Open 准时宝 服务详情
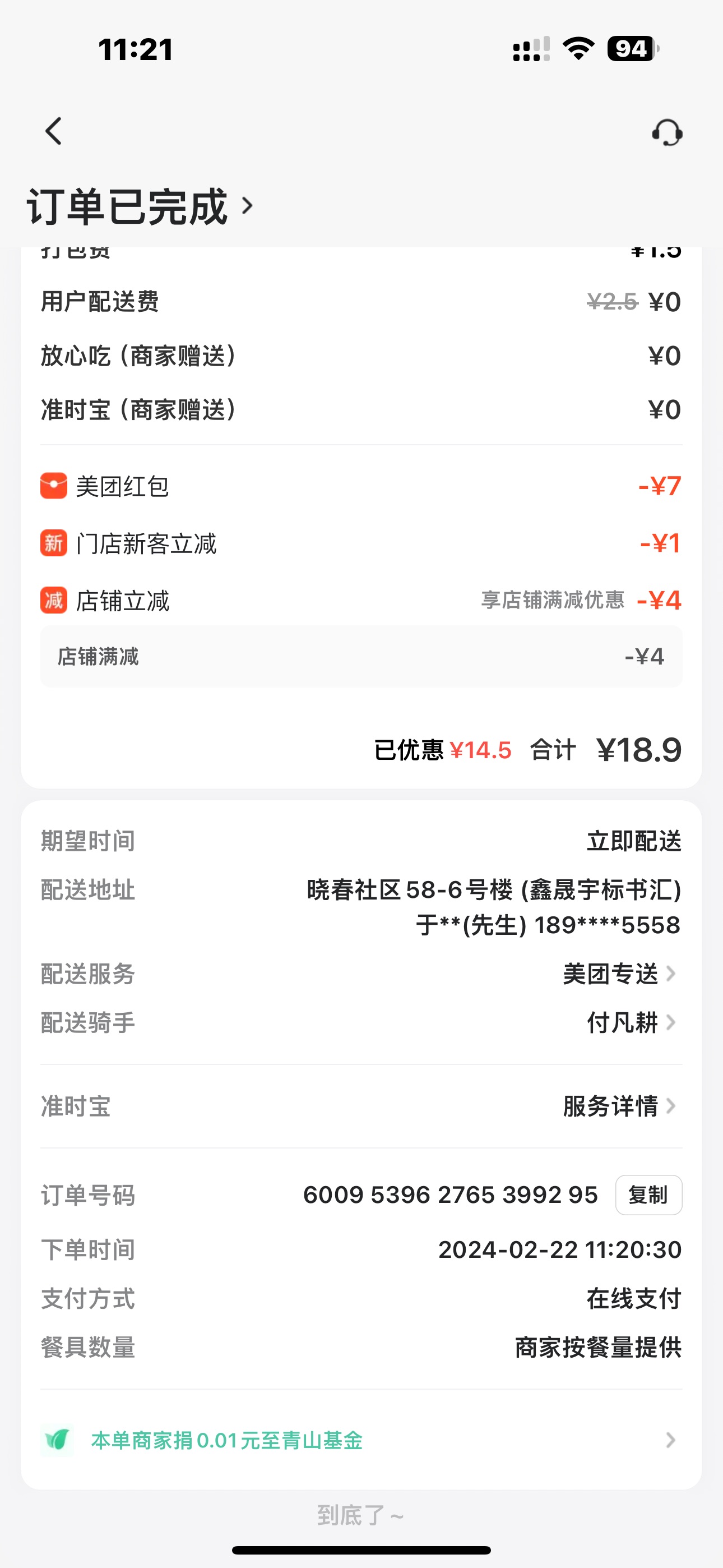This screenshot has height=1568, width=723. [618, 1106]
